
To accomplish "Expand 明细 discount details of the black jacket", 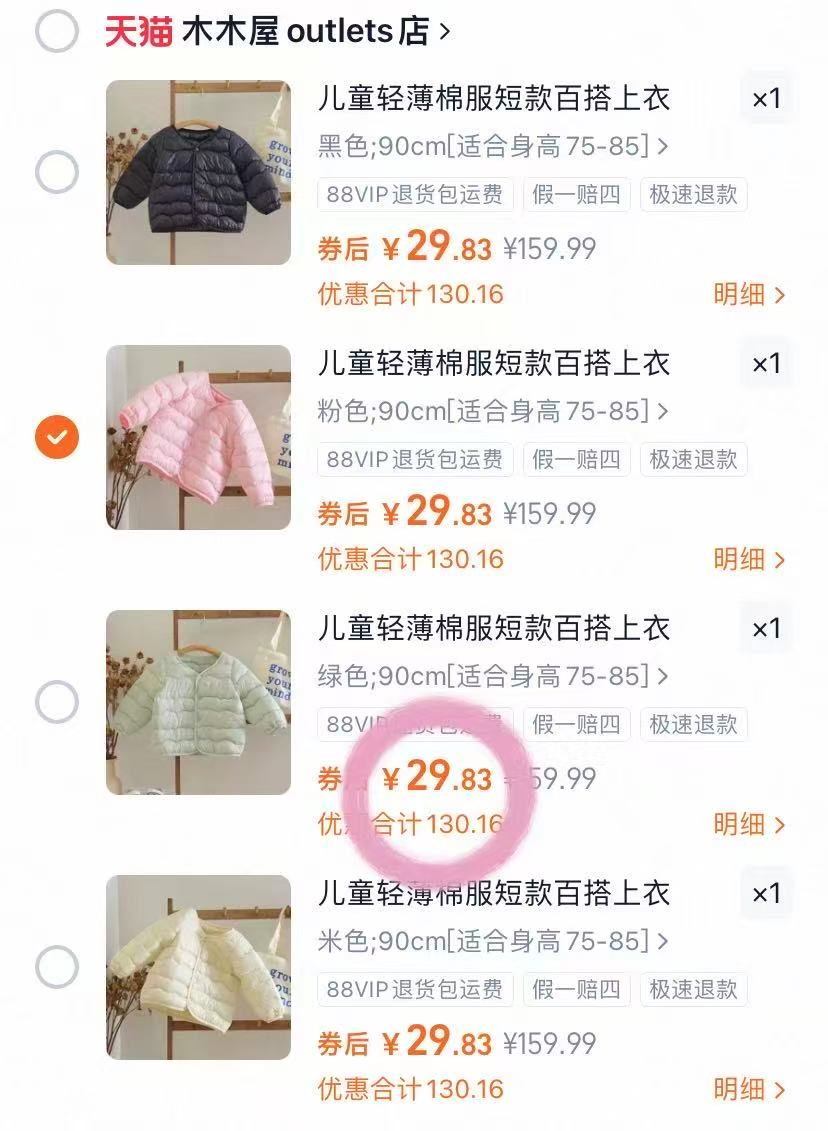I will (x=746, y=295).
